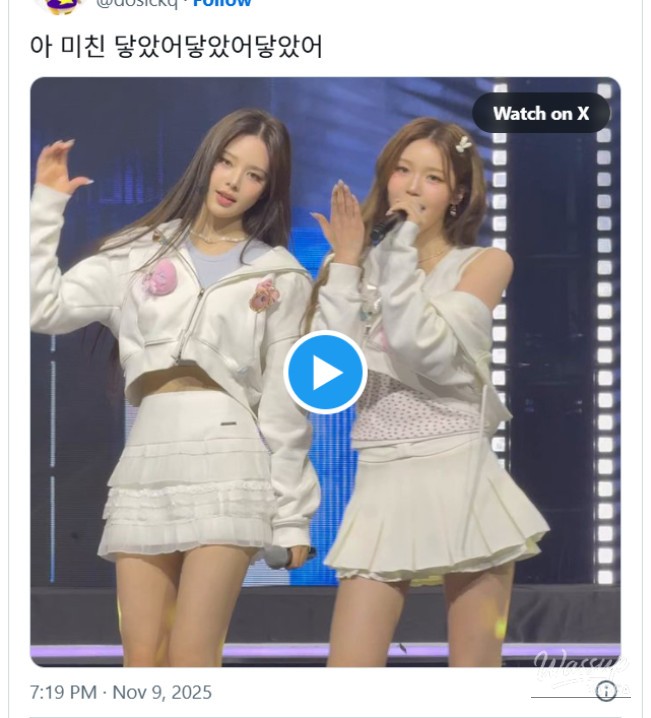Screen dimensions: 651x718
Task: Open the tweet info icon
Action: click(606, 691)
